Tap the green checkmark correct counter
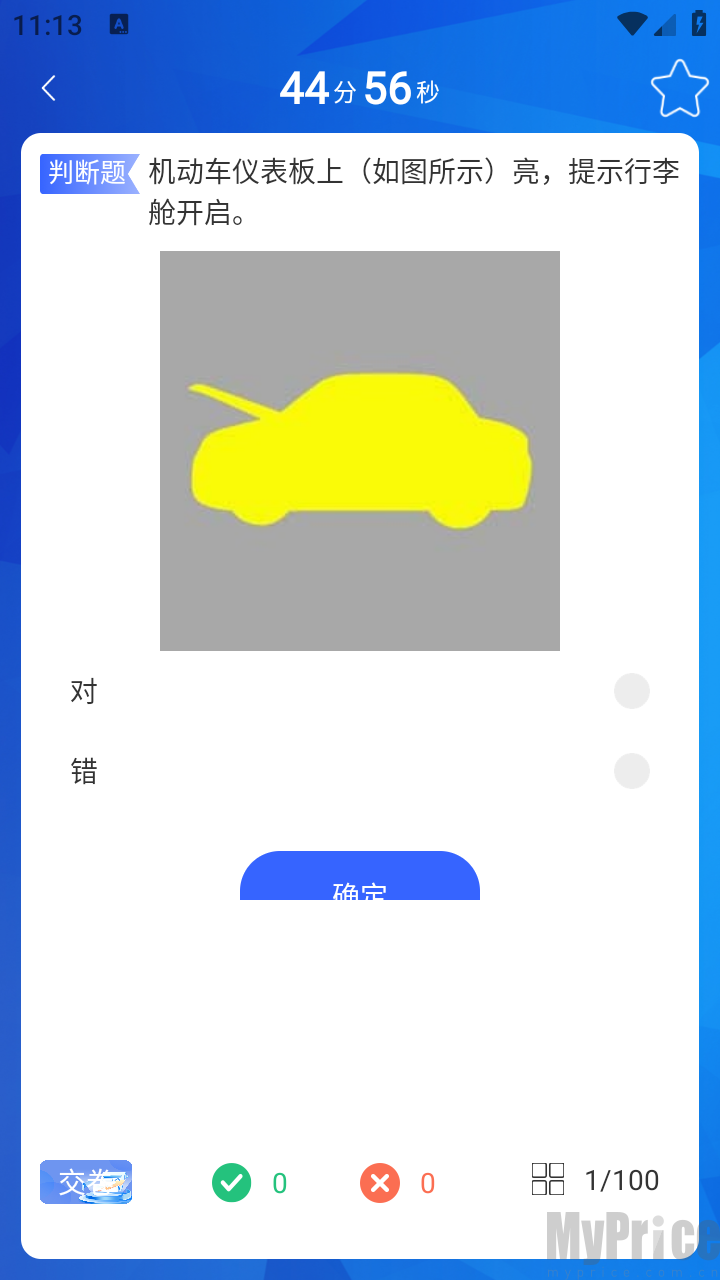This screenshot has width=720, height=1280. [x=231, y=1182]
